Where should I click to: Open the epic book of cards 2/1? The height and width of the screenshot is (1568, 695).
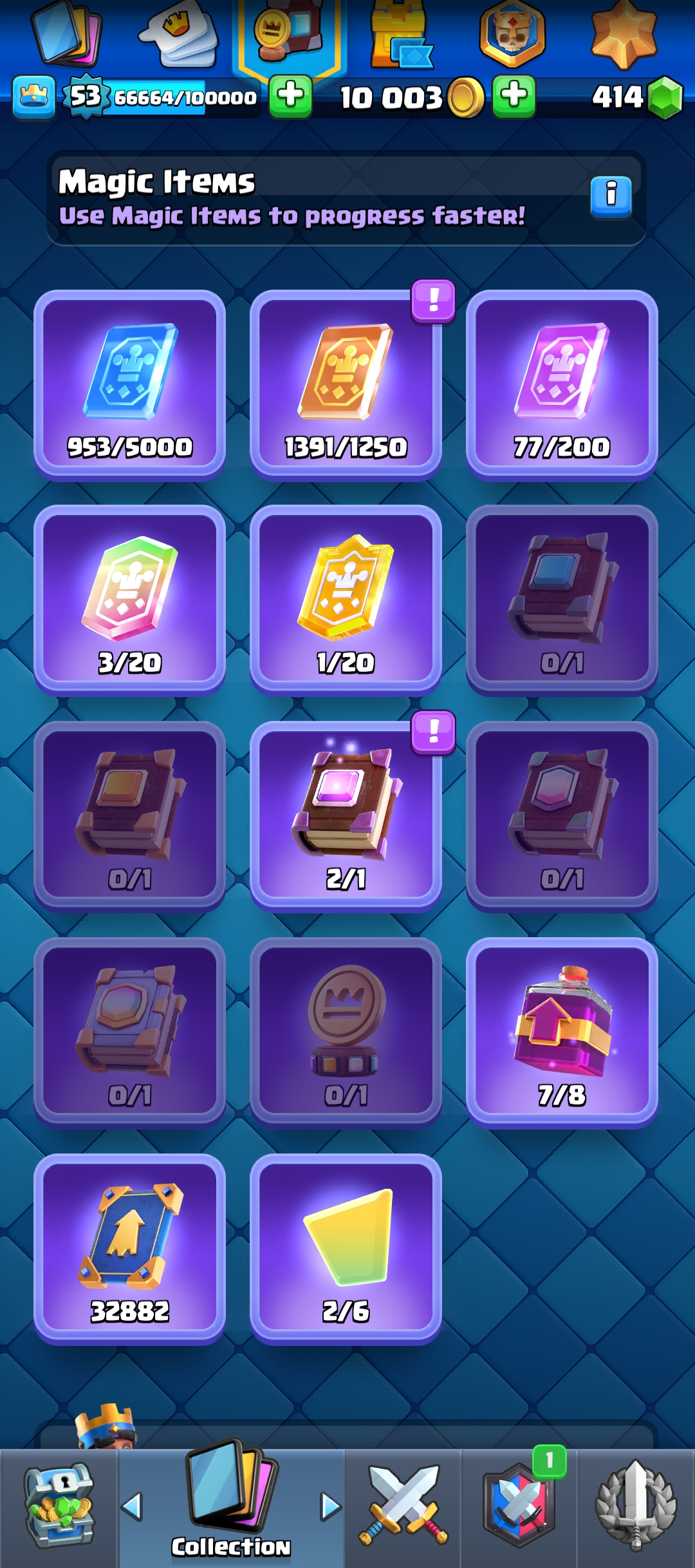coord(346,816)
